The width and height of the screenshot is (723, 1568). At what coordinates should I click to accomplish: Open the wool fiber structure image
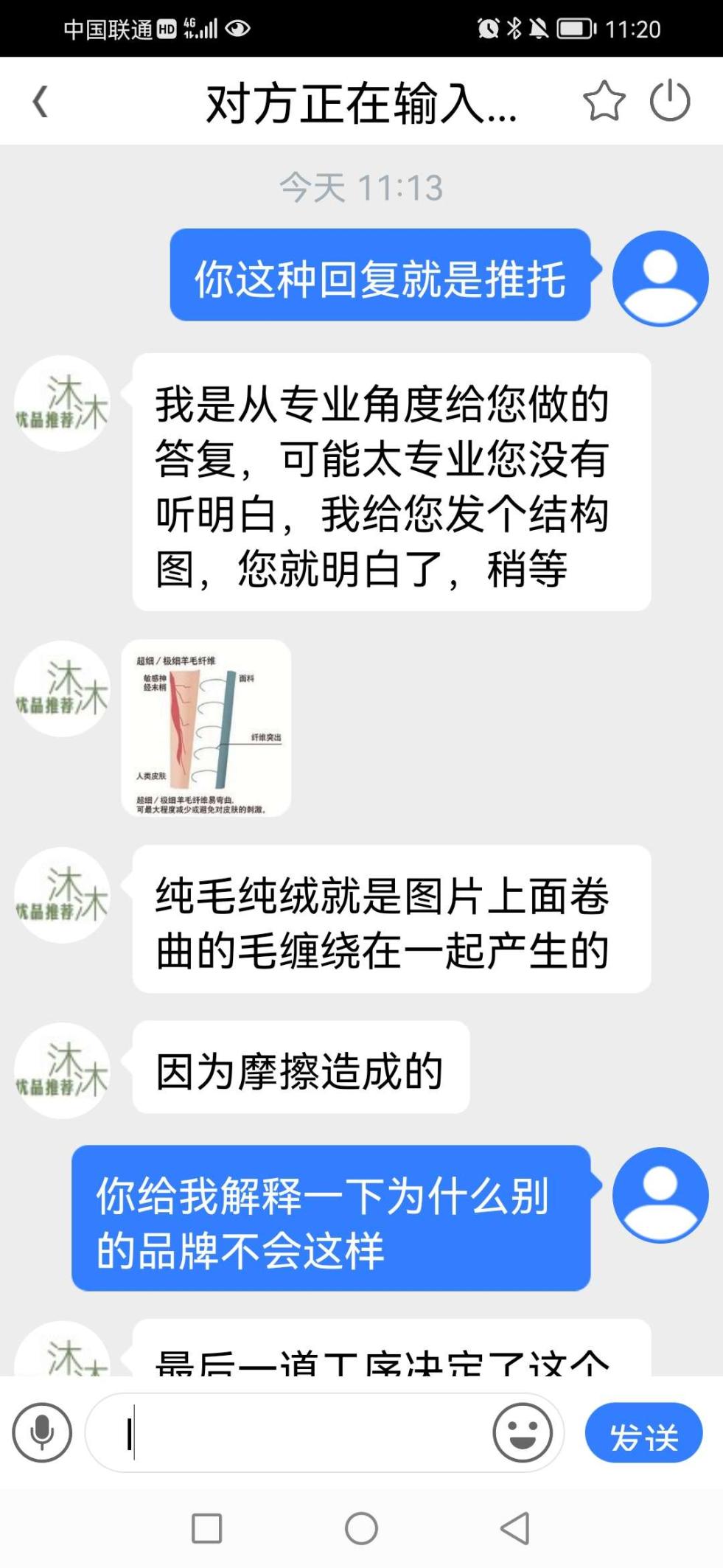[x=206, y=728]
